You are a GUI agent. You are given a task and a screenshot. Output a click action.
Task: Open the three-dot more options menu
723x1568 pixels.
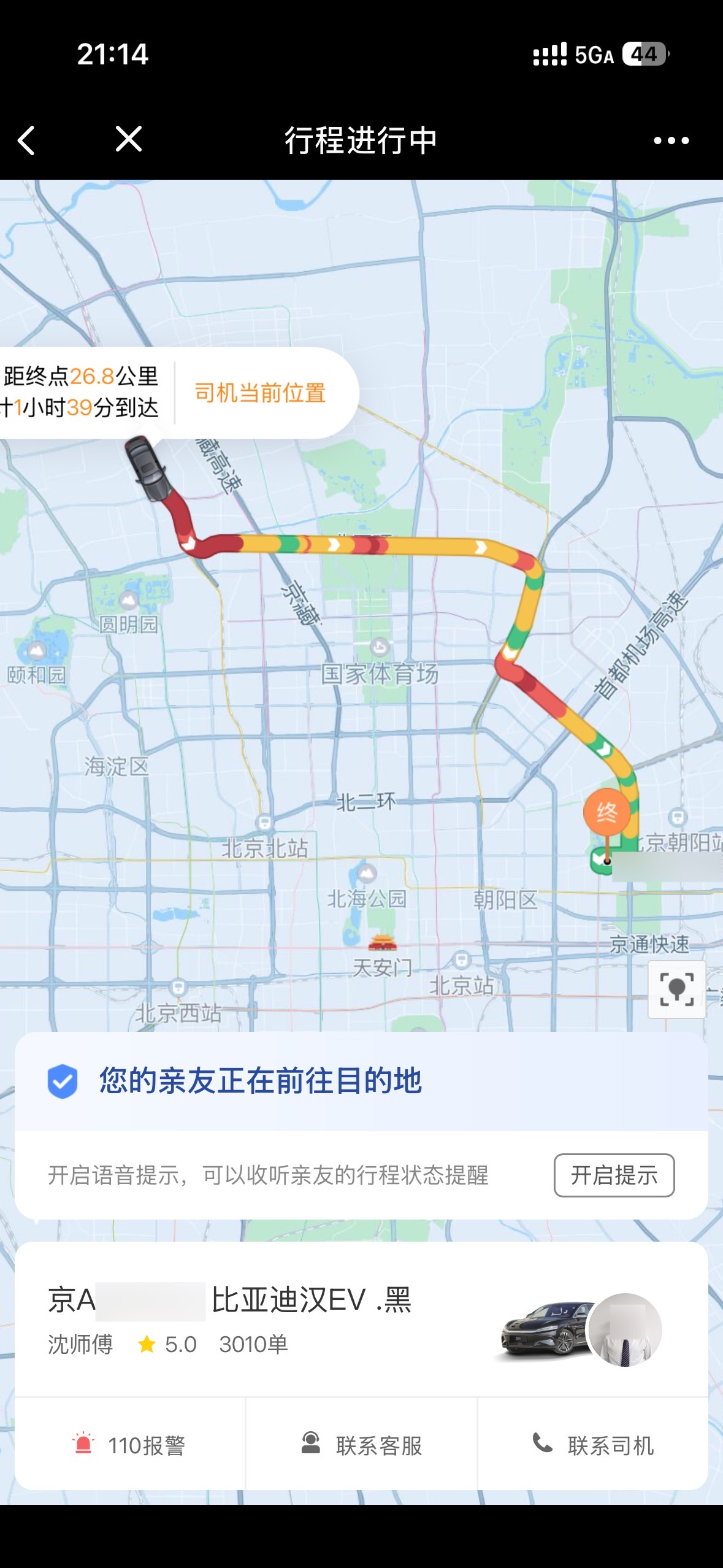pyautogui.click(x=671, y=140)
